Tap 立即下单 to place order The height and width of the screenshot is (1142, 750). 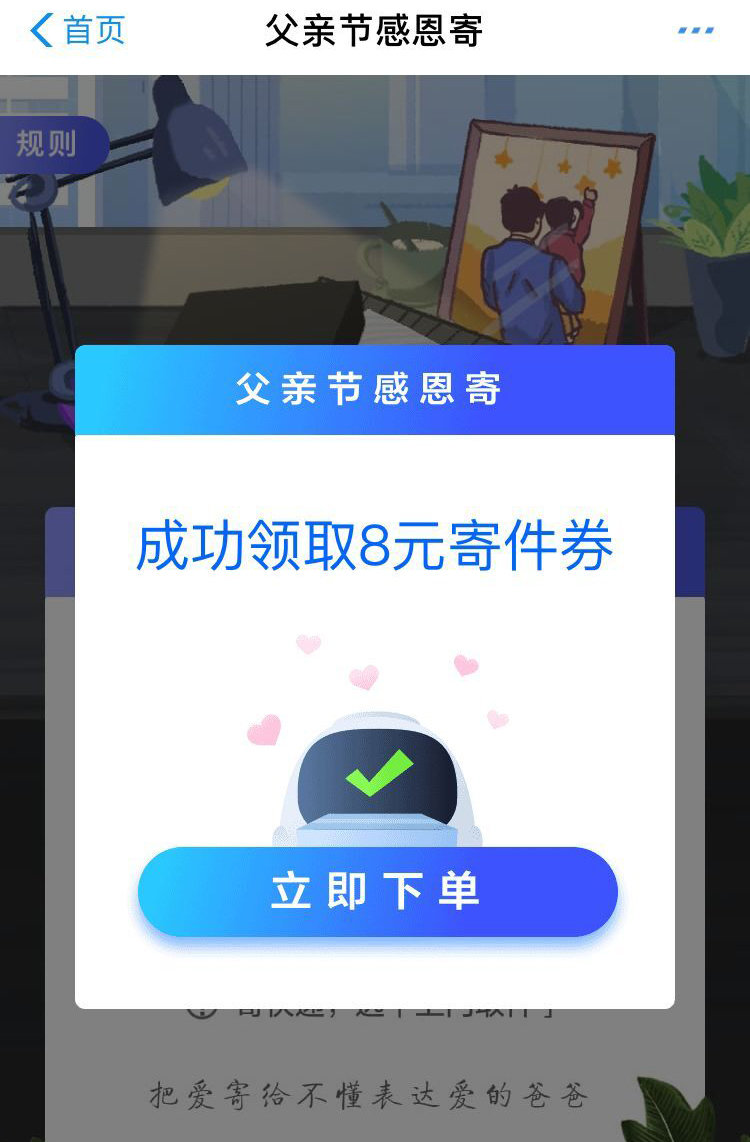pos(377,891)
